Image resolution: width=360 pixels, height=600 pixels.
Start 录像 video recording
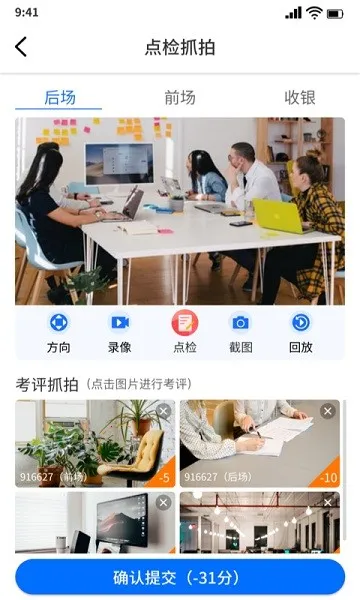point(119,331)
